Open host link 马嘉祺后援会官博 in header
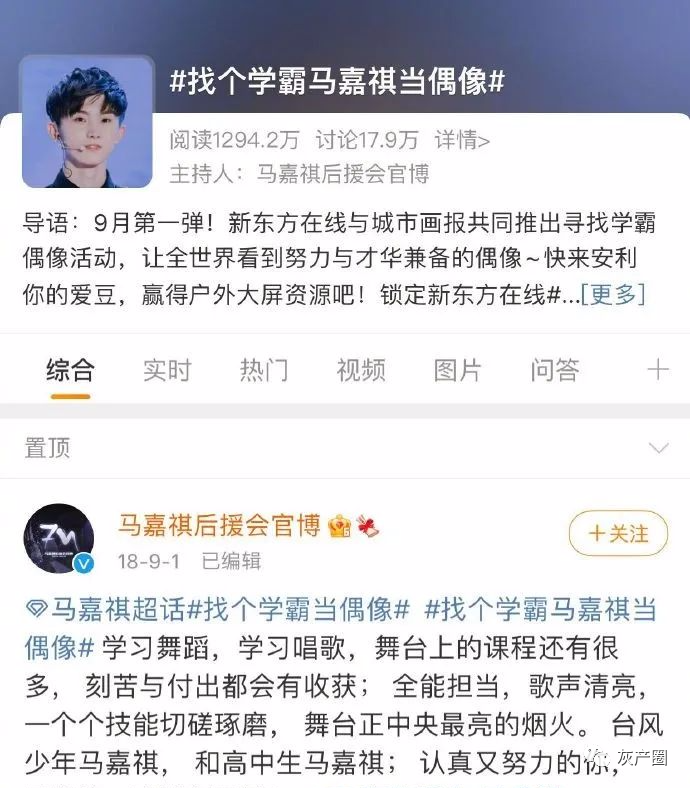This screenshot has width=690, height=788. pos(343,173)
